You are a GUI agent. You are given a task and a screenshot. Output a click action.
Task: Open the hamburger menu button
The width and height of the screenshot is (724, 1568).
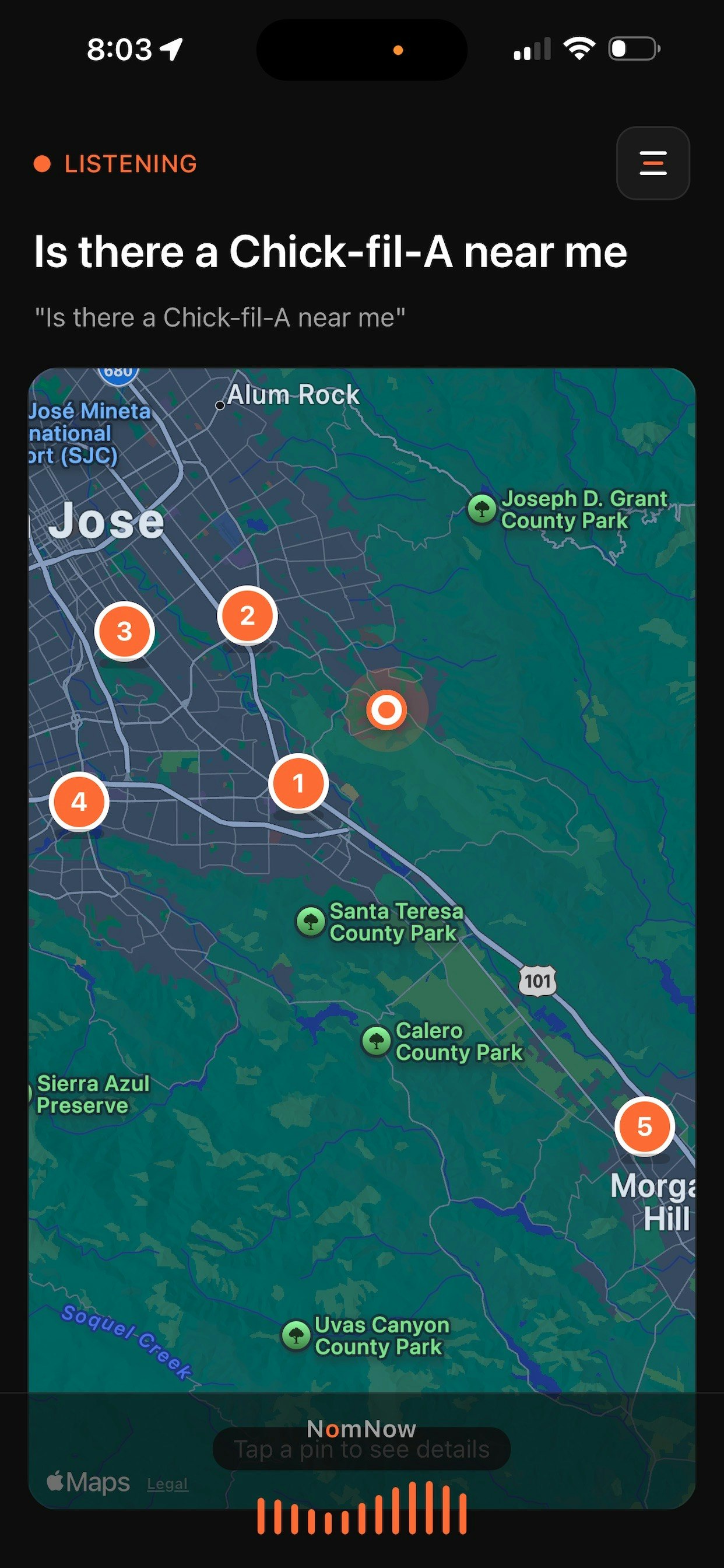(x=653, y=163)
